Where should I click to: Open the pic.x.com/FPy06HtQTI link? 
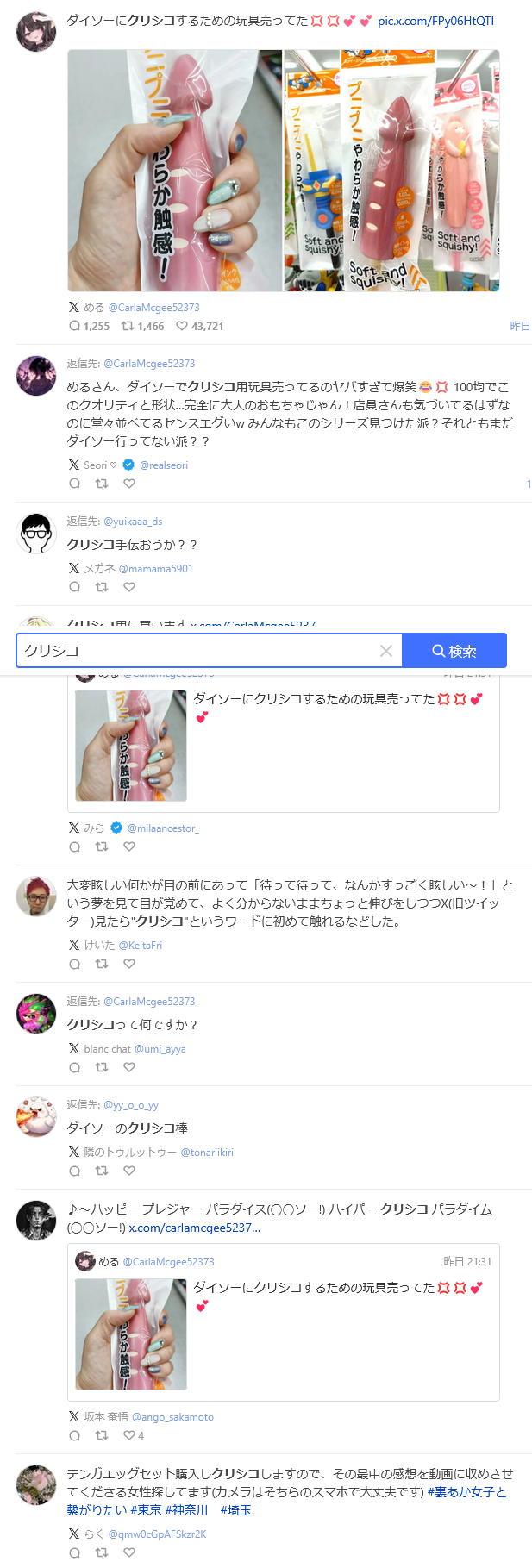[x=435, y=21]
